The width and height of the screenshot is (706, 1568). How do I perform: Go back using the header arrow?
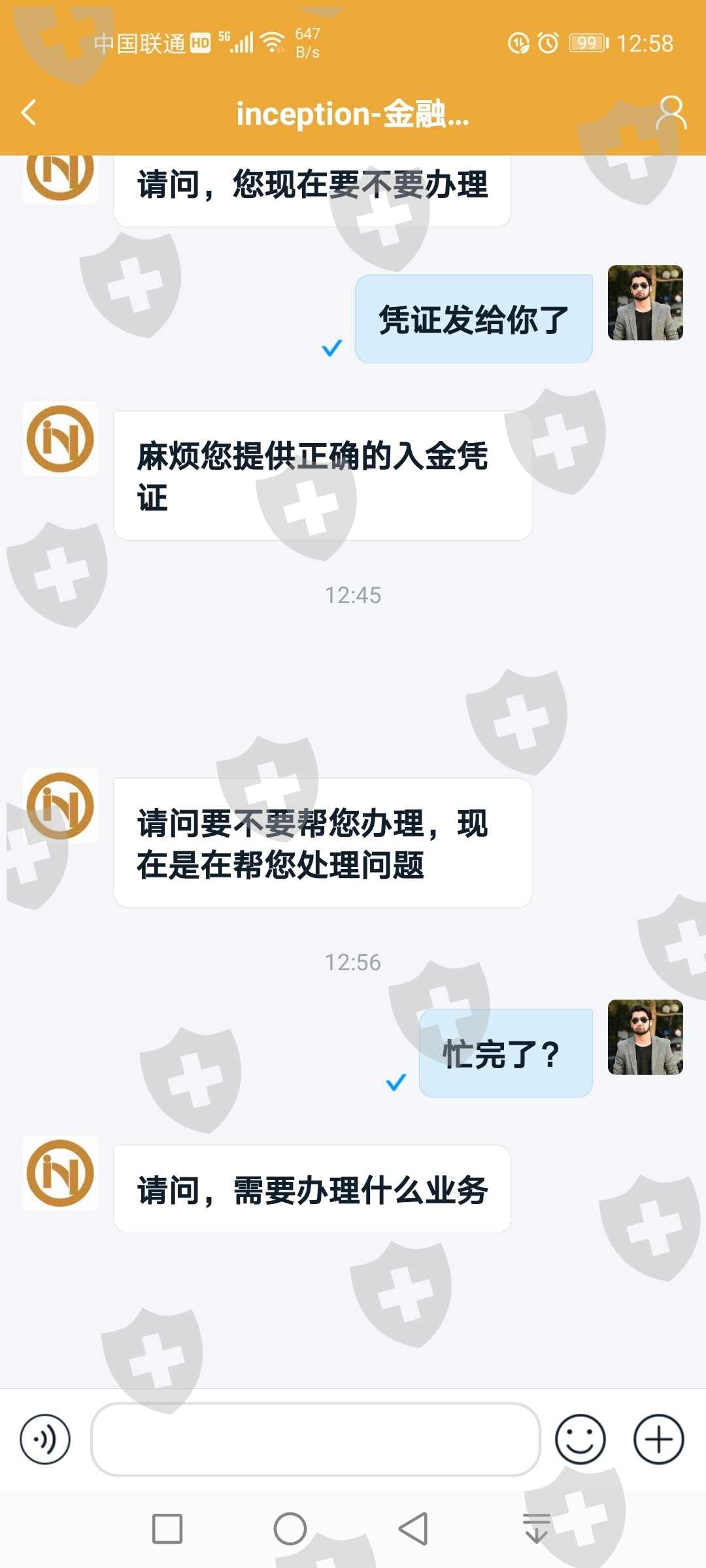pyautogui.click(x=29, y=113)
